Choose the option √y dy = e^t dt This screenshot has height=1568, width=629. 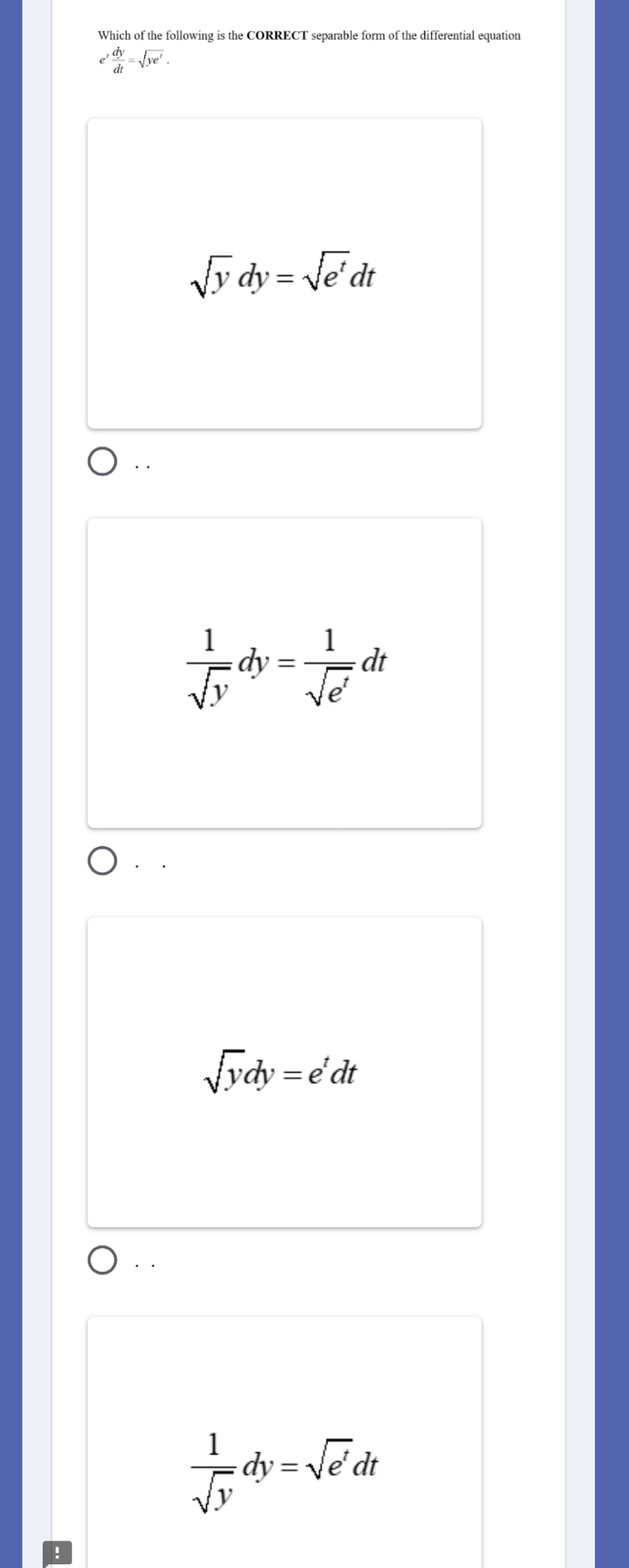pos(102,1260)
